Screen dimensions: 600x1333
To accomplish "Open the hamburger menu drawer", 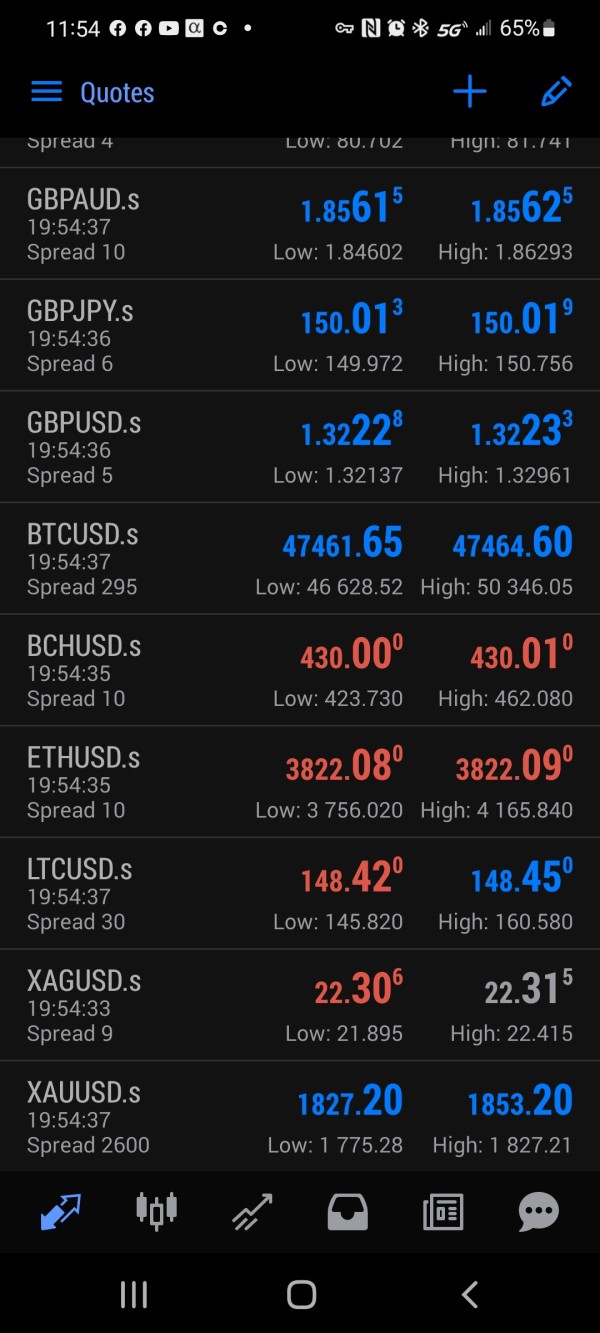I will click(47, 92).
